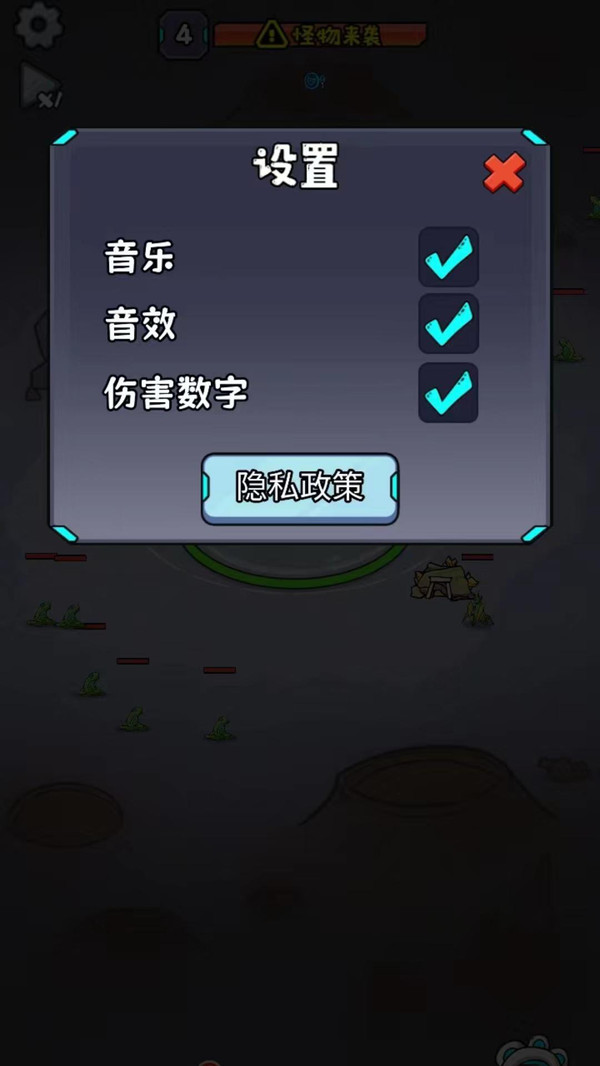Open the 隐私政策 privacy policy button
Screen dimensions: 600x1066
(300, 488)
